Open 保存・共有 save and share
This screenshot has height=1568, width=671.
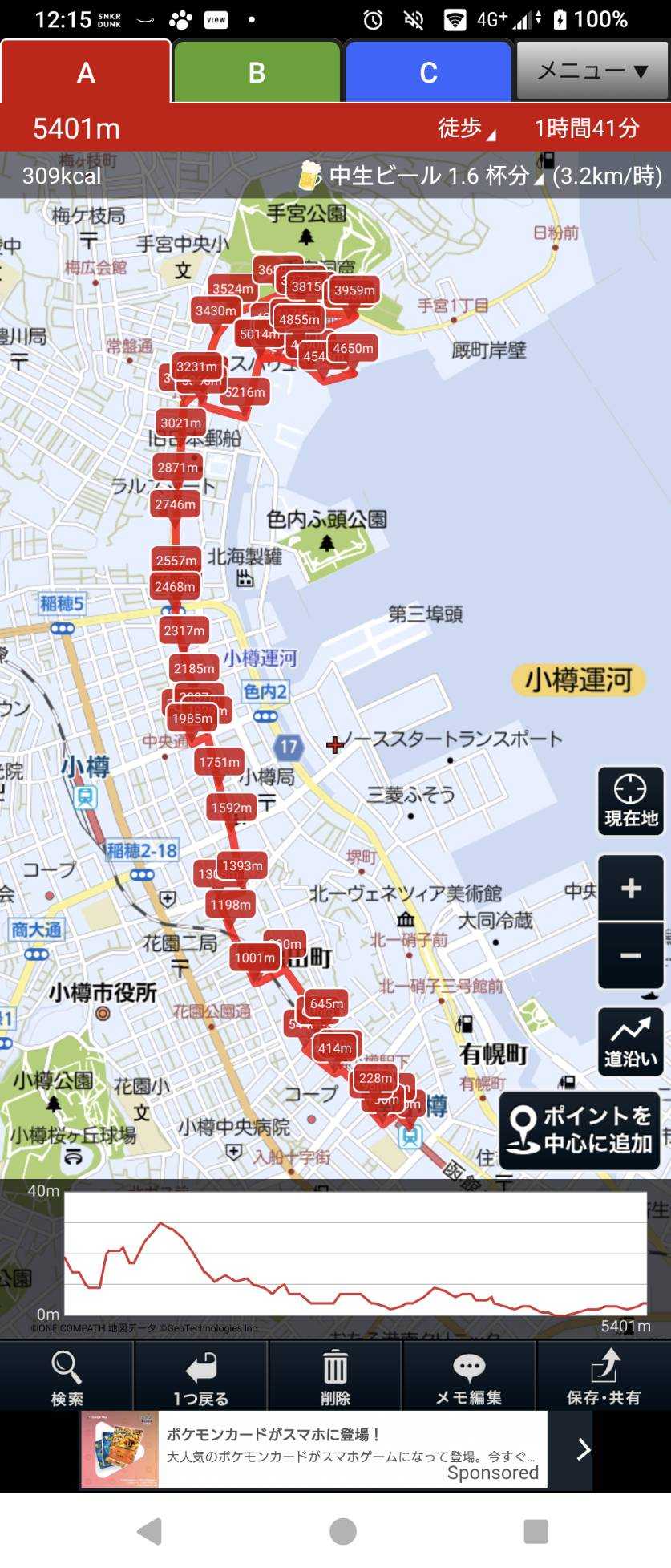point(604,1377)
